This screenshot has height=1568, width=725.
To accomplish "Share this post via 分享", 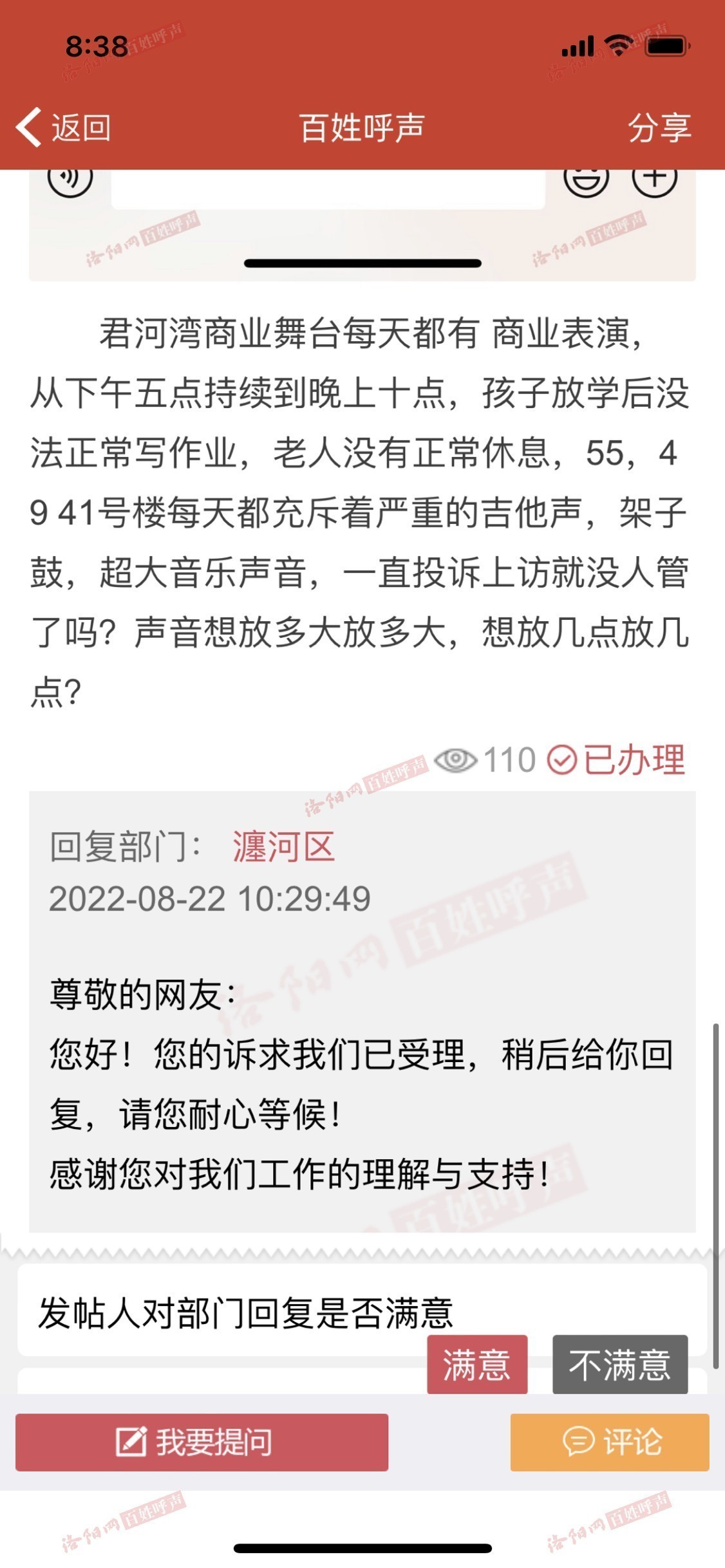I will pyautogui.click(x=659, y=127).
